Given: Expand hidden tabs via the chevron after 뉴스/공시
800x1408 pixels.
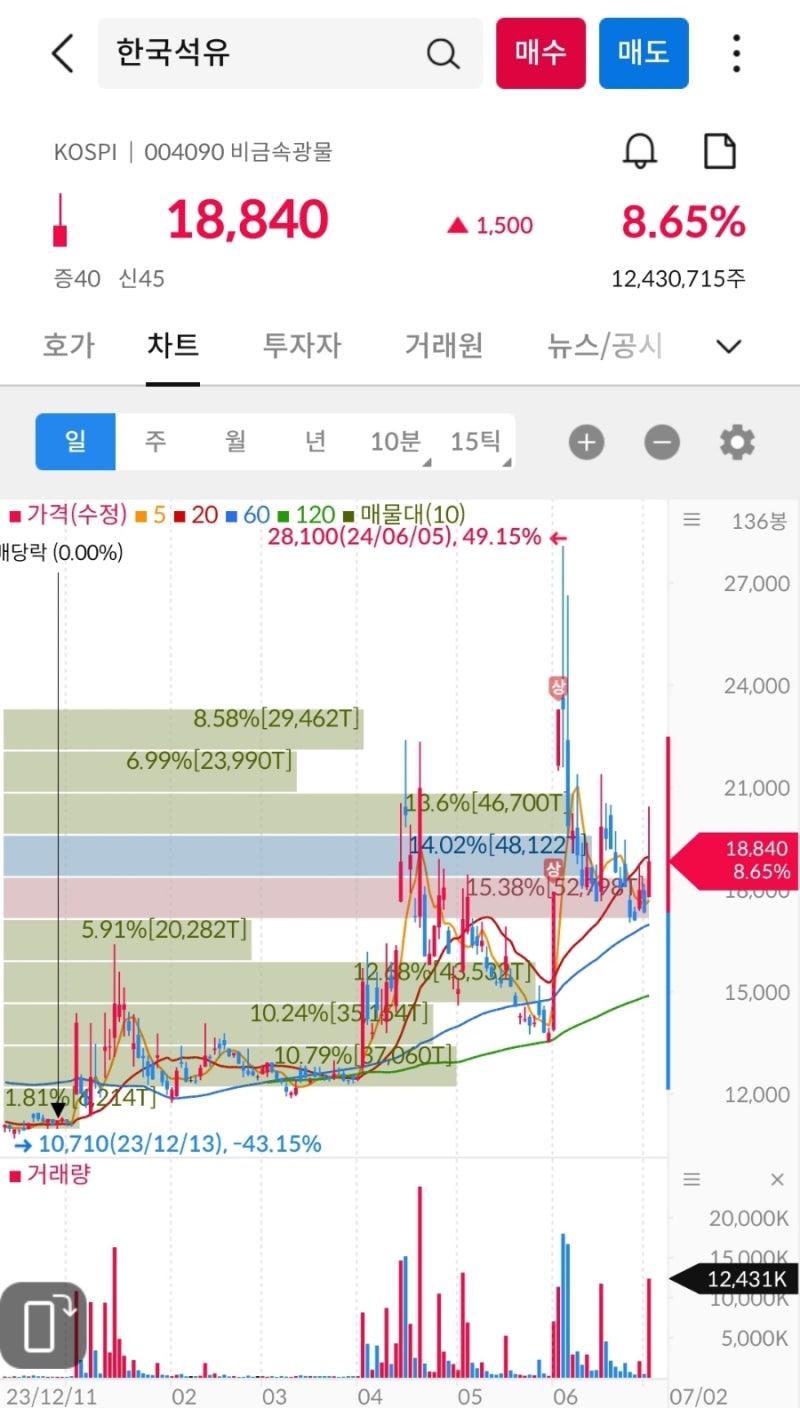Looking at the screenshot, I should click(x=729, y=346).
